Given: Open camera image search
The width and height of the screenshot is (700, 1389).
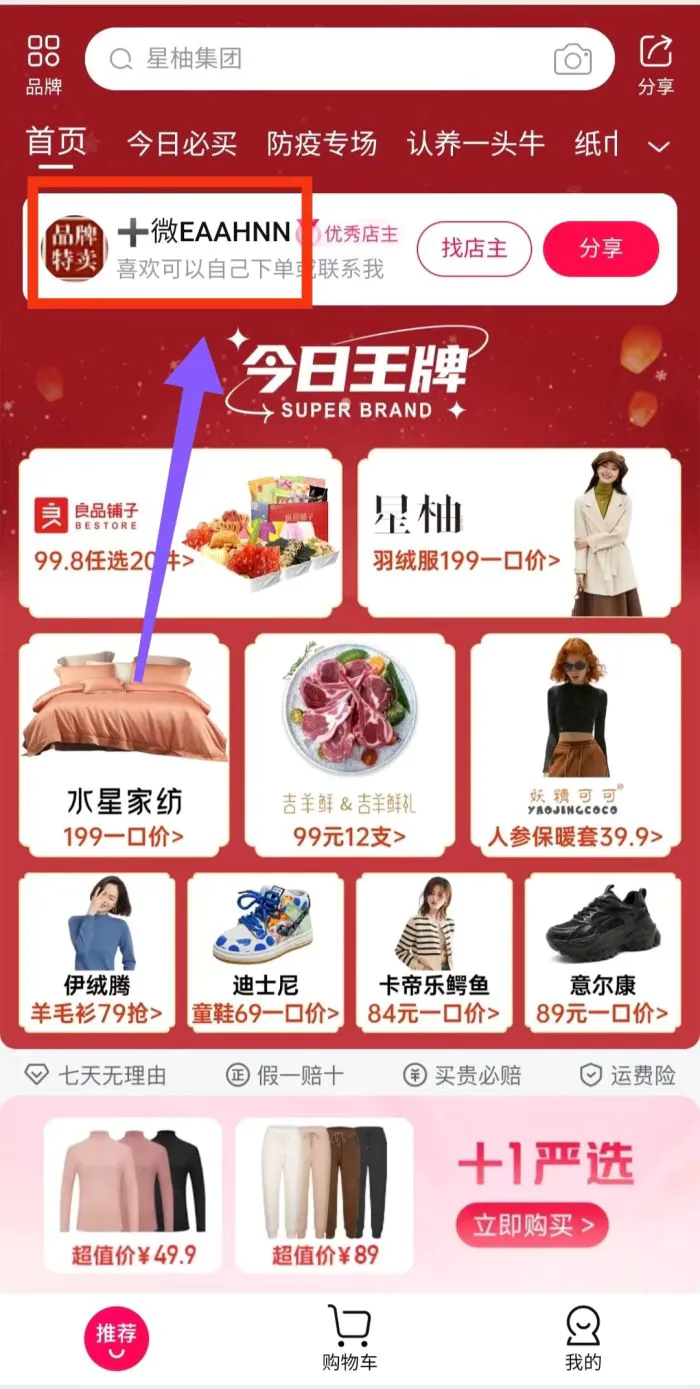Looking at the screenshot, I should [572, 60].
